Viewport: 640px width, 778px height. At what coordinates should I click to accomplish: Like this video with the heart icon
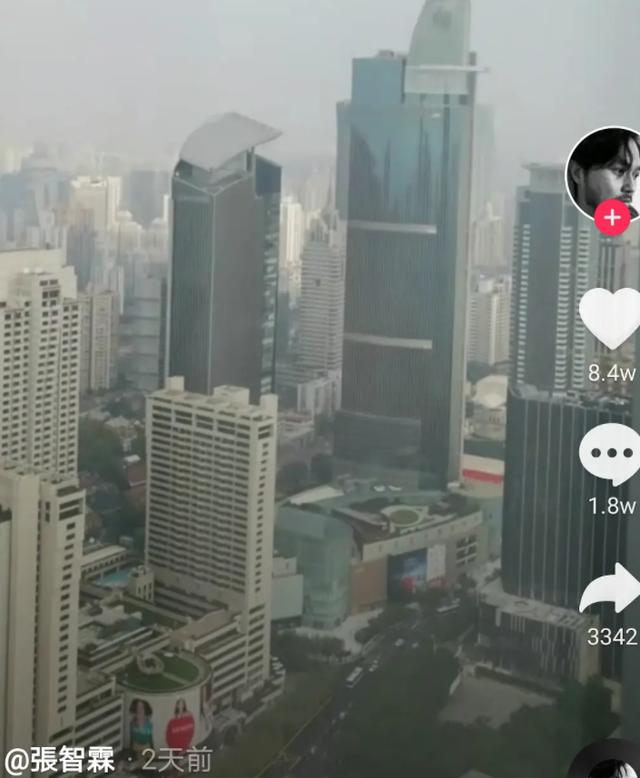pos(610,318)
